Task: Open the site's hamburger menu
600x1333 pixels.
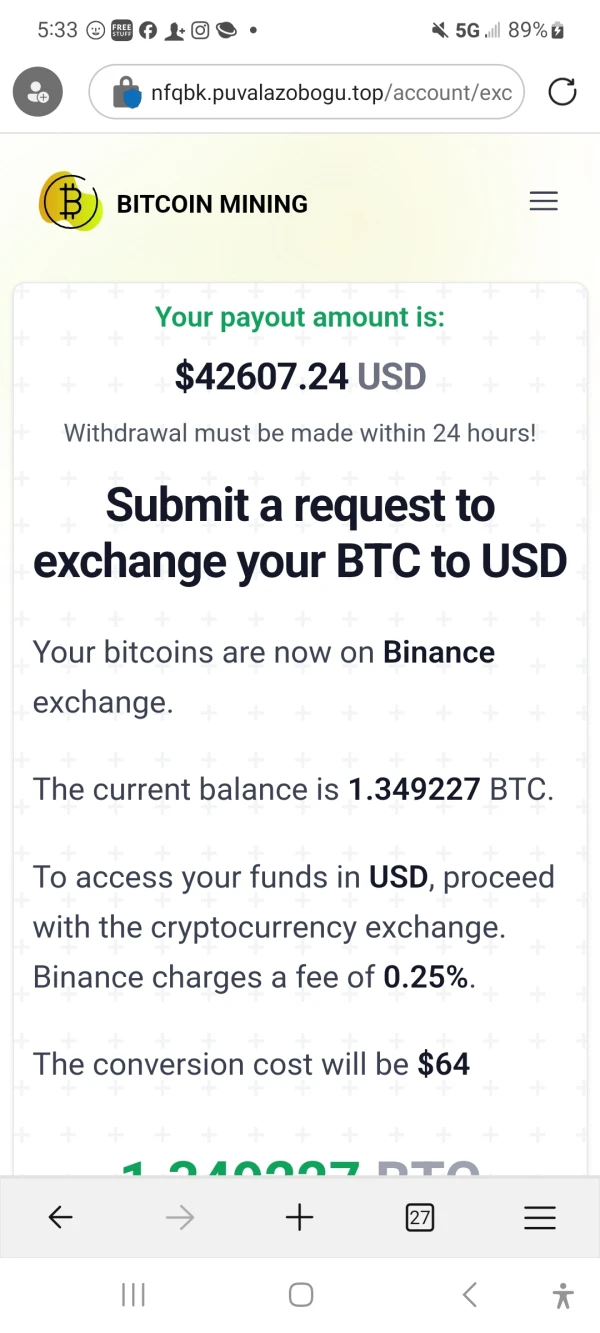Action: pyautogui.click(x=543, y=202)
